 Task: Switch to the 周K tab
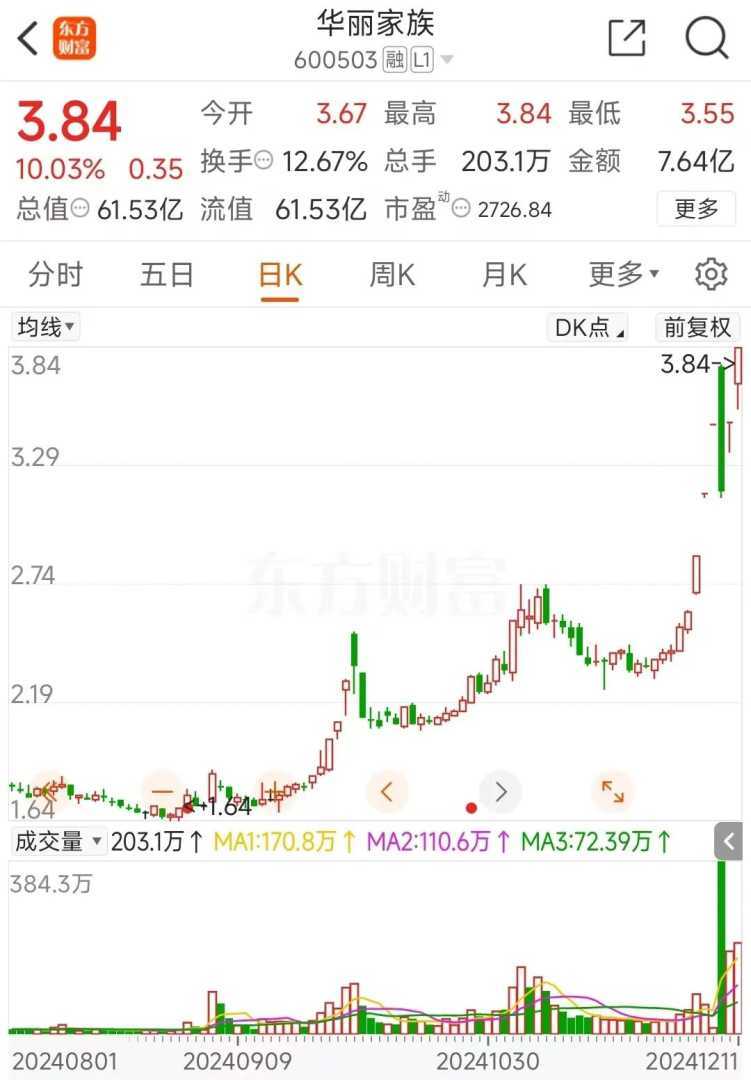pyautogui.click(x=392, y=274)
